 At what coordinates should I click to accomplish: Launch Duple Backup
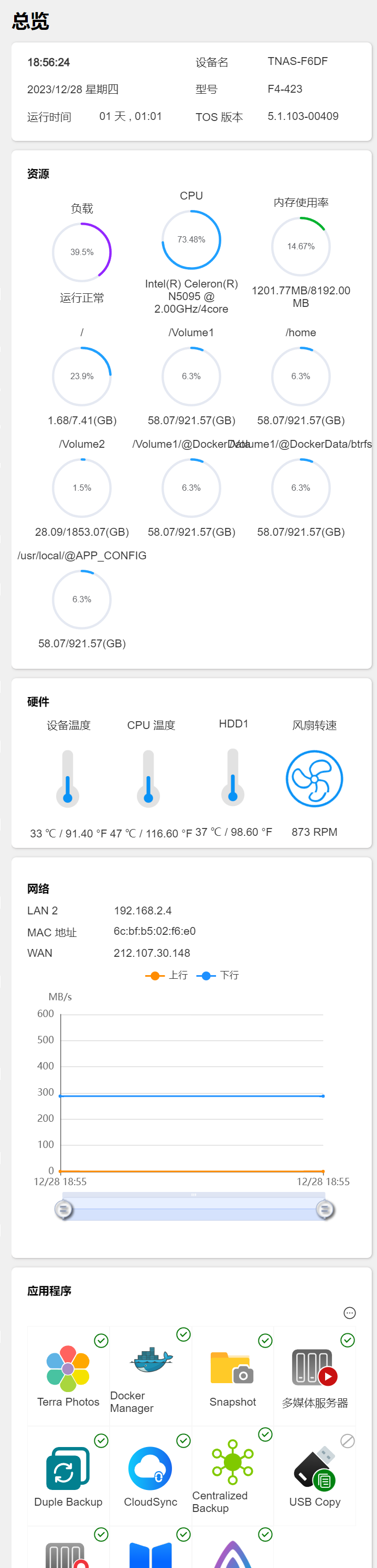(68, 1469)
